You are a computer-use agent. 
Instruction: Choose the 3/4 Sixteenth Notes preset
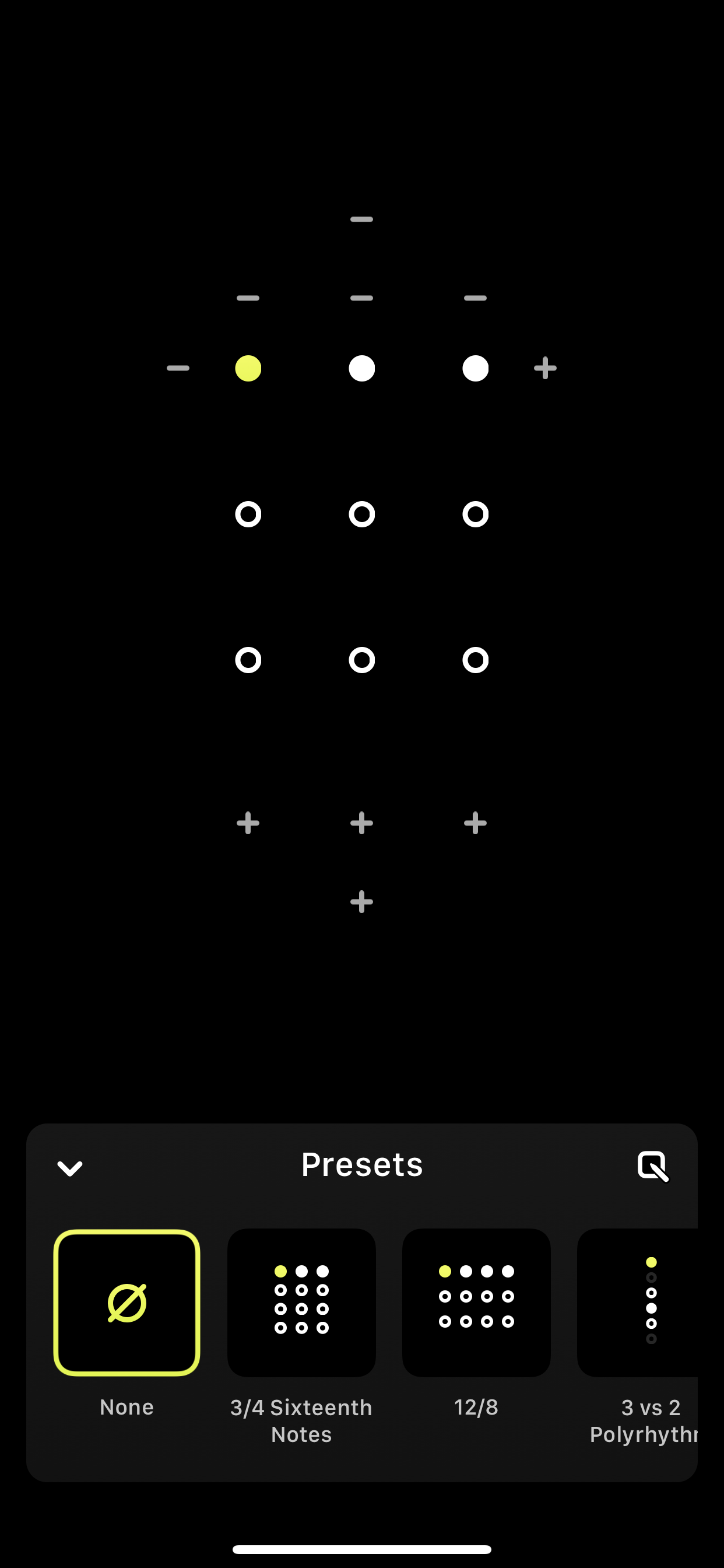coord(301,1303)
